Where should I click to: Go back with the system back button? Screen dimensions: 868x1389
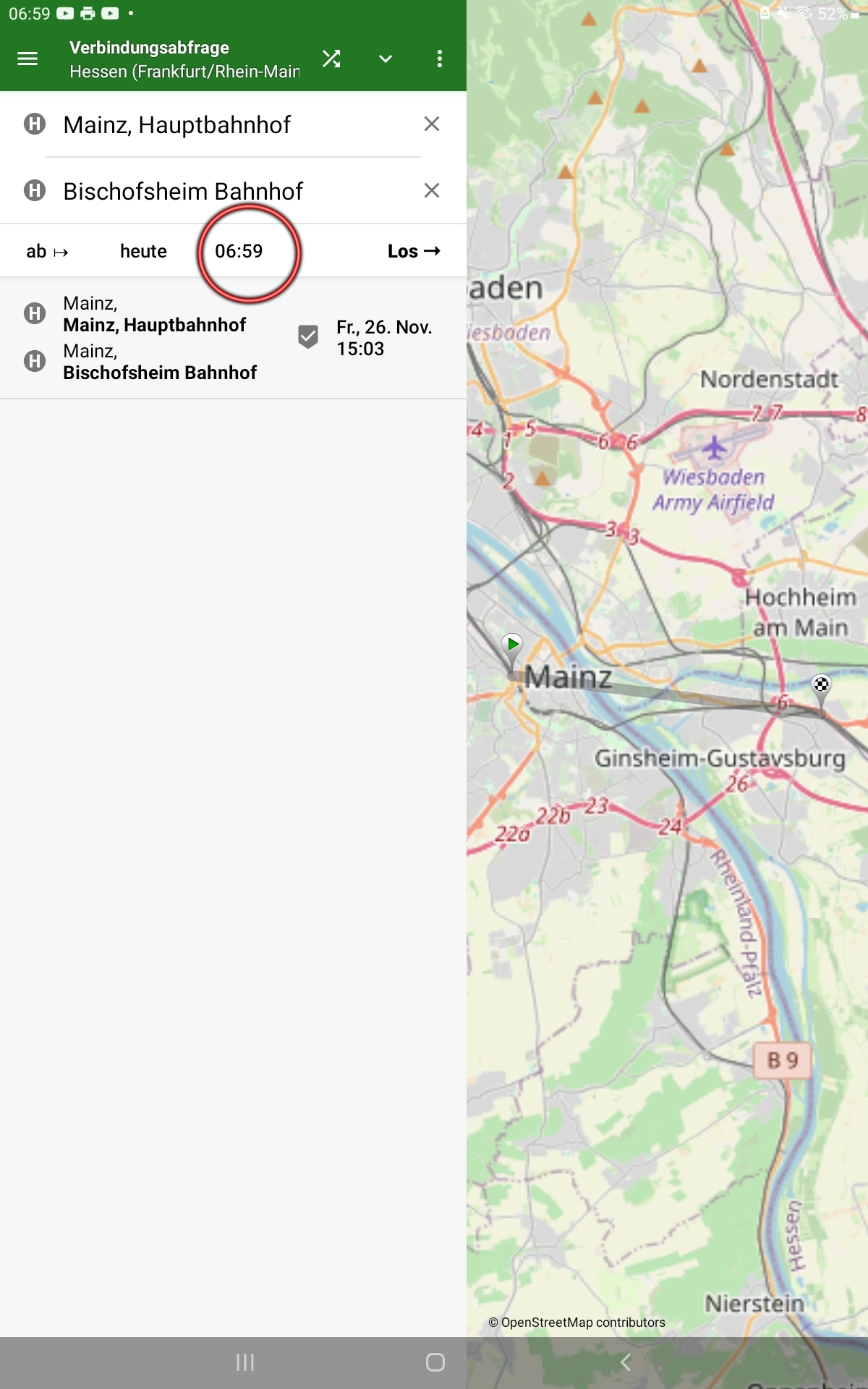point(626,1362)
